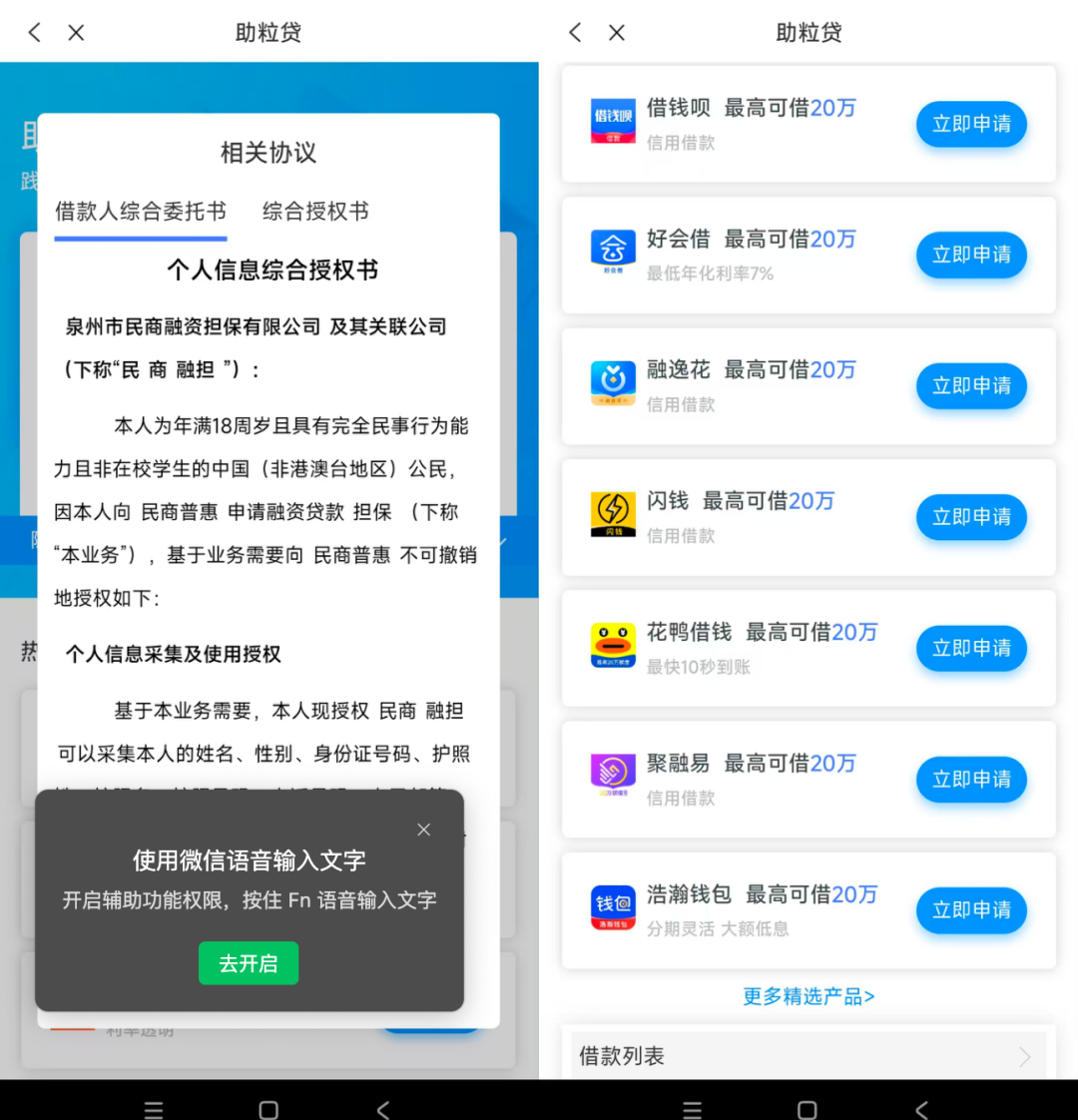Select the 借款人综合委托书 tab

point(141,212)
